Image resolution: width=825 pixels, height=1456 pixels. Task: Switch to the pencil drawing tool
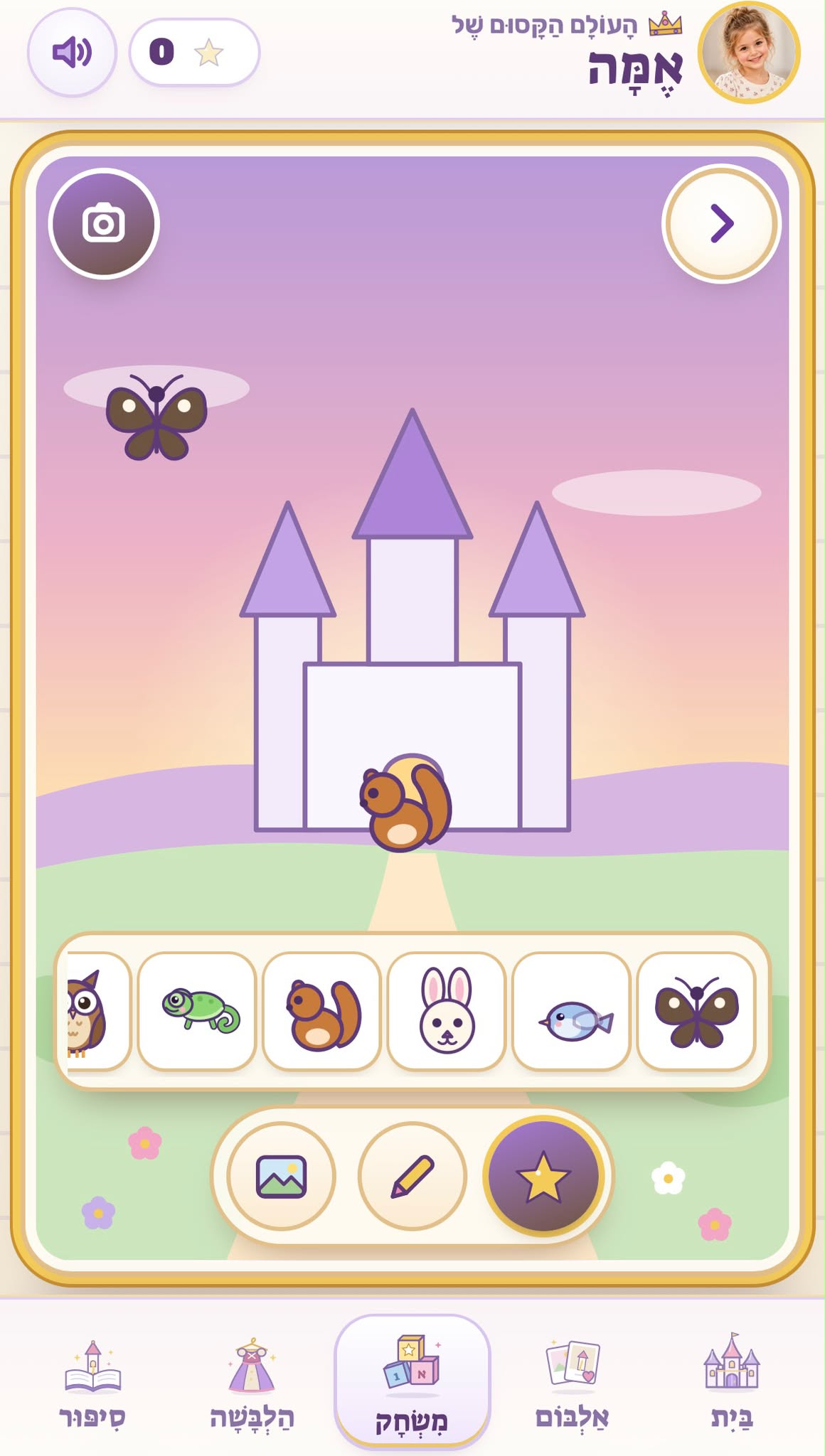tap(412, 1176)
